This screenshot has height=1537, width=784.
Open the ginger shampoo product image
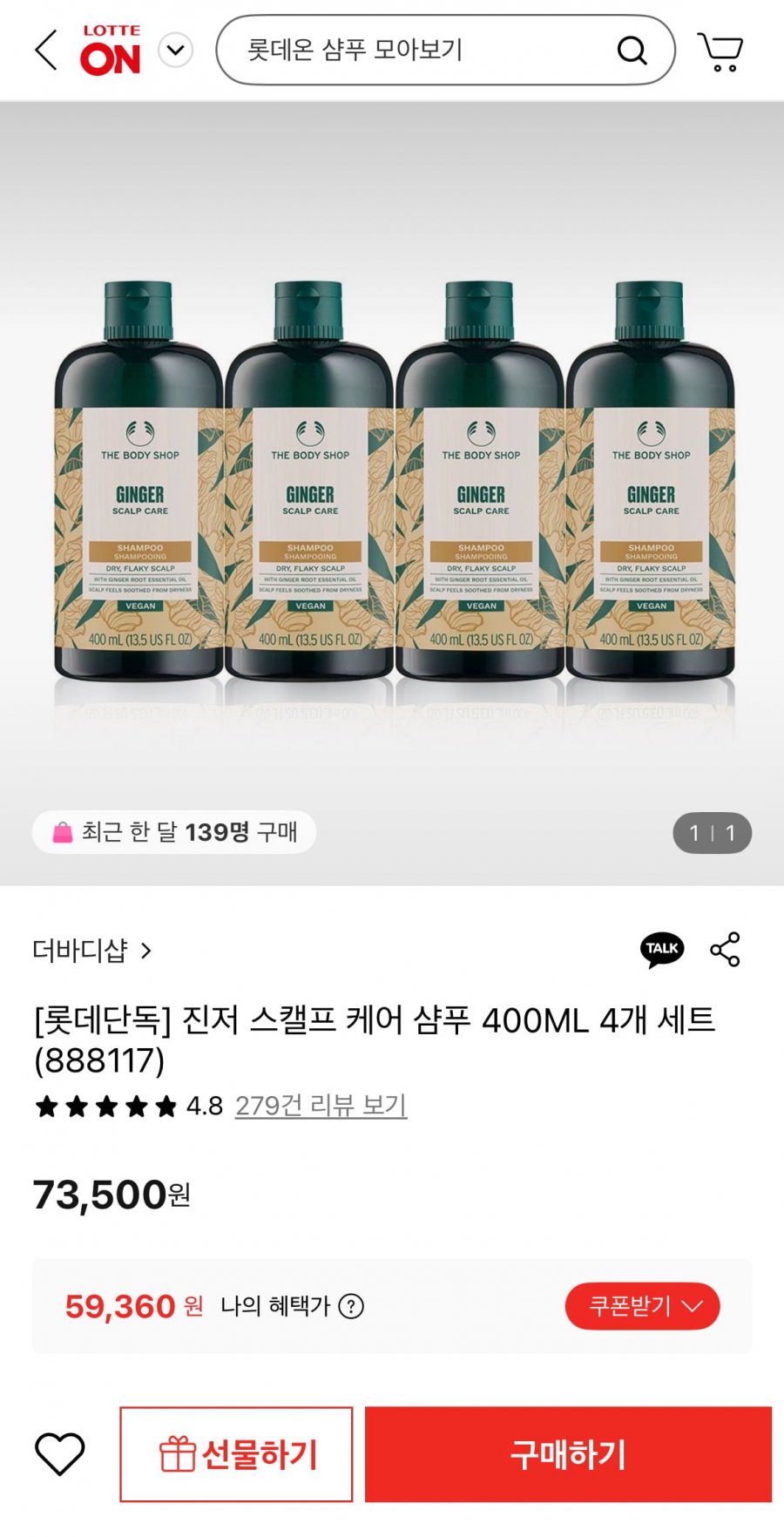coord(392,493)
